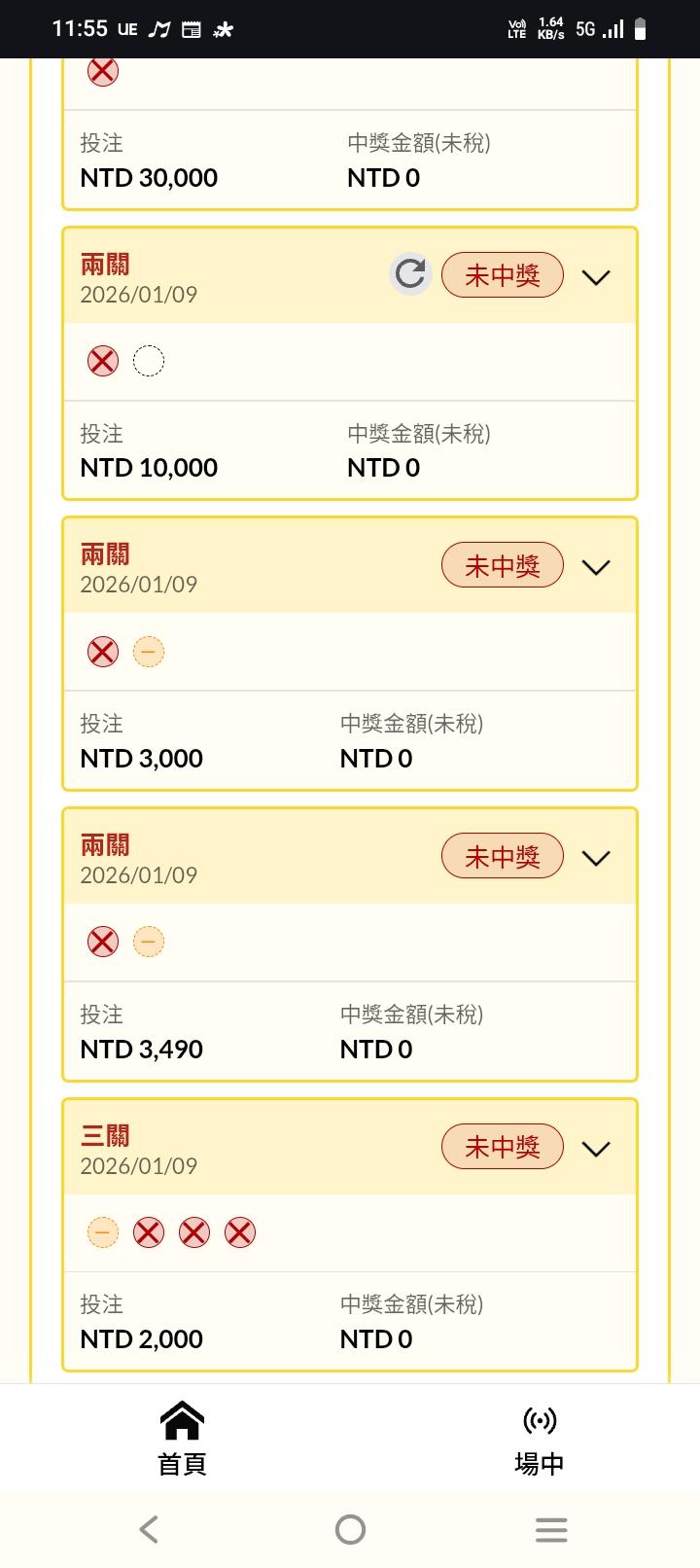Image resolution: width=700 pixels, height=1568 pixels.
Task: Expand the NTD 3,000 兩關 bet details
Action: [595, 567]
